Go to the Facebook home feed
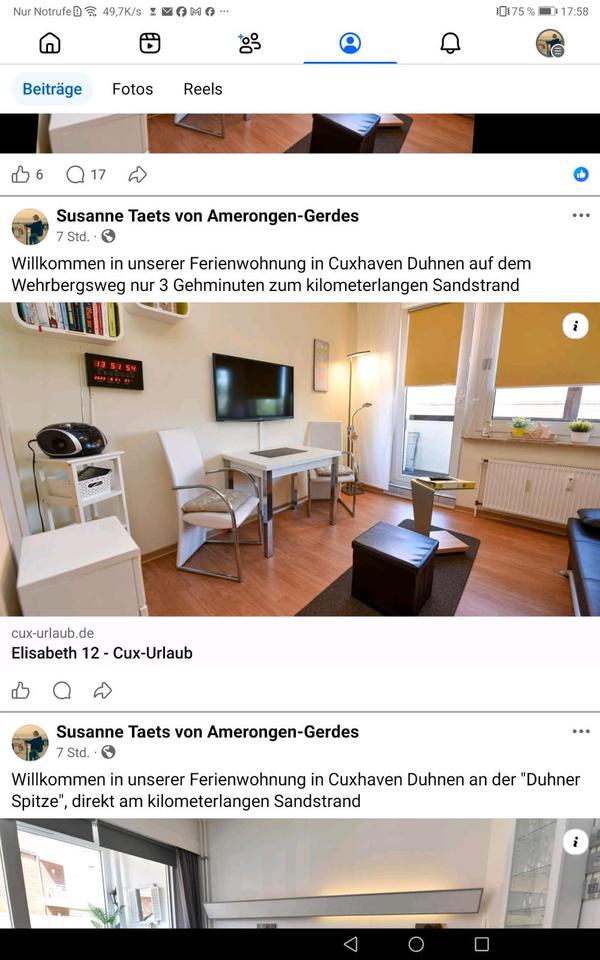The height and width of the screenshot is (960, 600). (50, 43)
